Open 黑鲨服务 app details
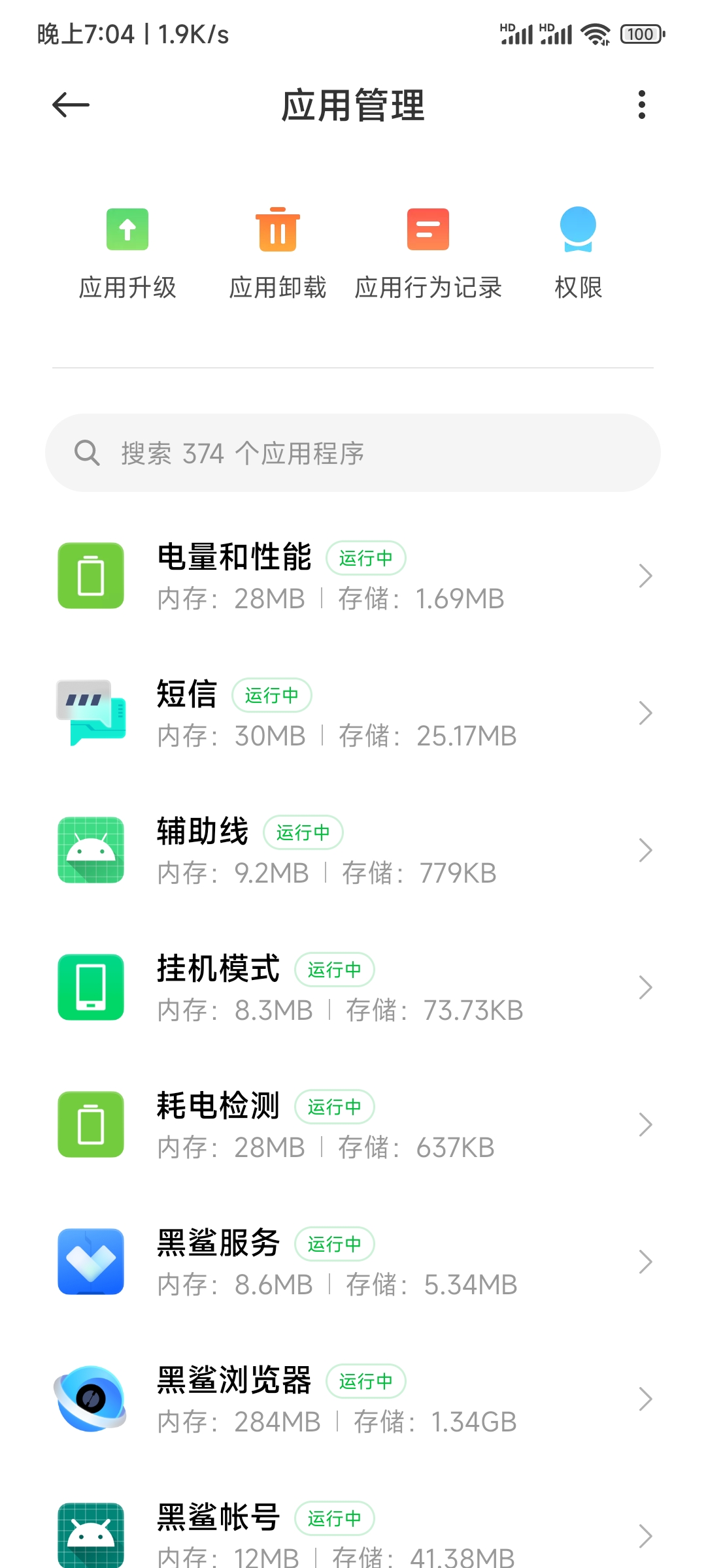Viewport: 706px width, 1568px height. (353, 1262)
